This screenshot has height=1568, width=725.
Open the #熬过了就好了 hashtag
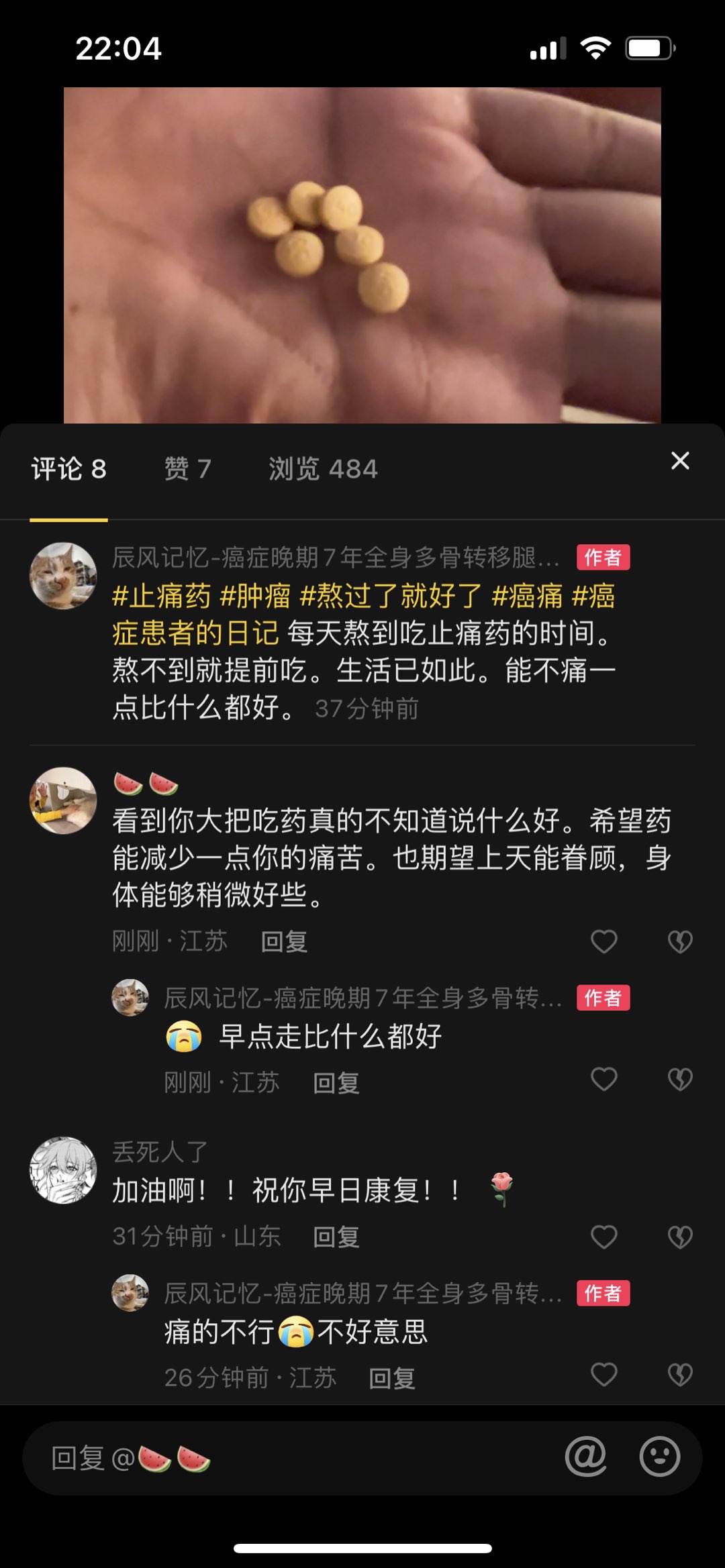(x=391, y=596)
